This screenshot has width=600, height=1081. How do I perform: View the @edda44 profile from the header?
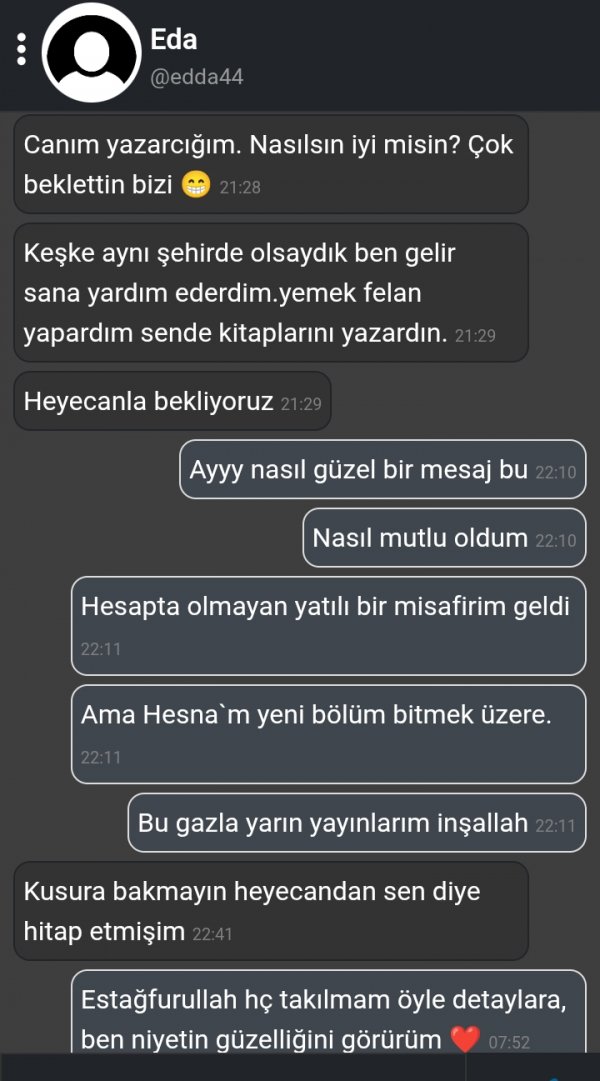(196, 77)
